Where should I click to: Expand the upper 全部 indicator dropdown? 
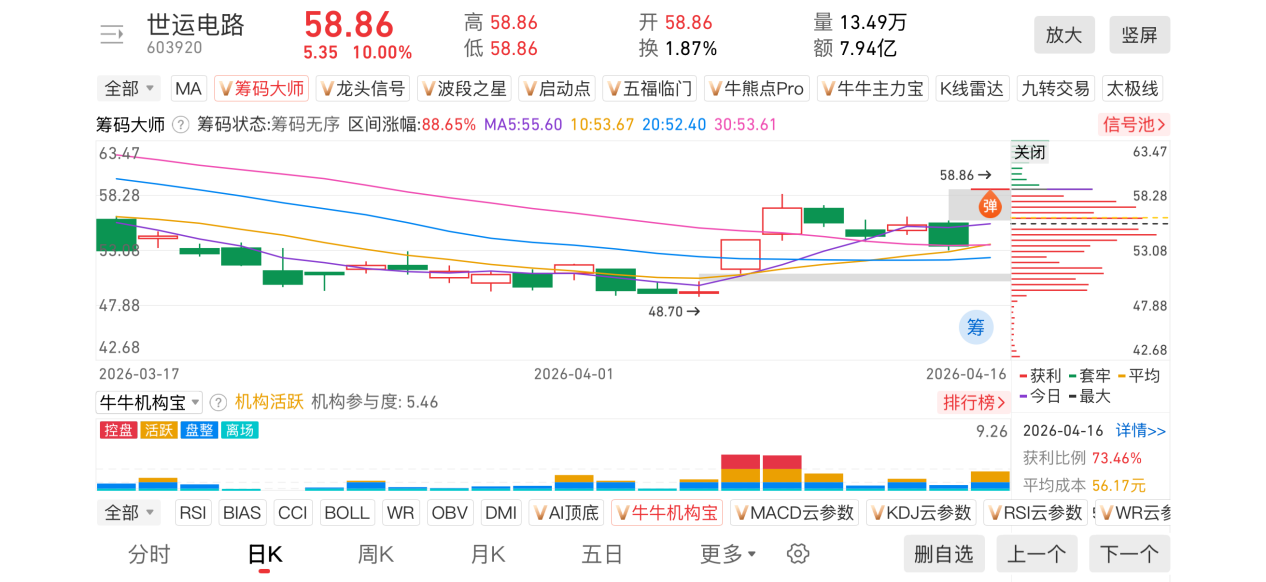tap(131, 88)
